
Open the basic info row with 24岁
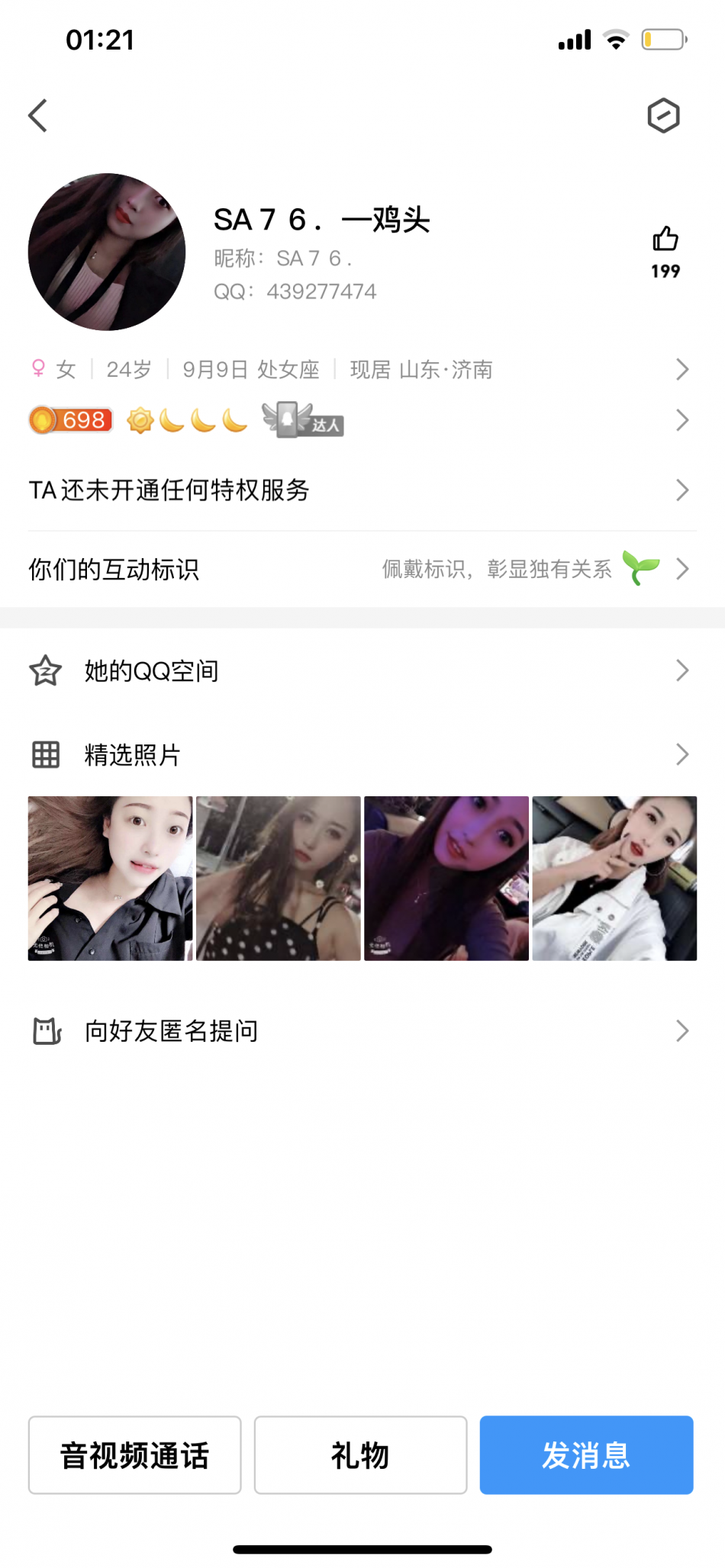[x=359, y=370]
